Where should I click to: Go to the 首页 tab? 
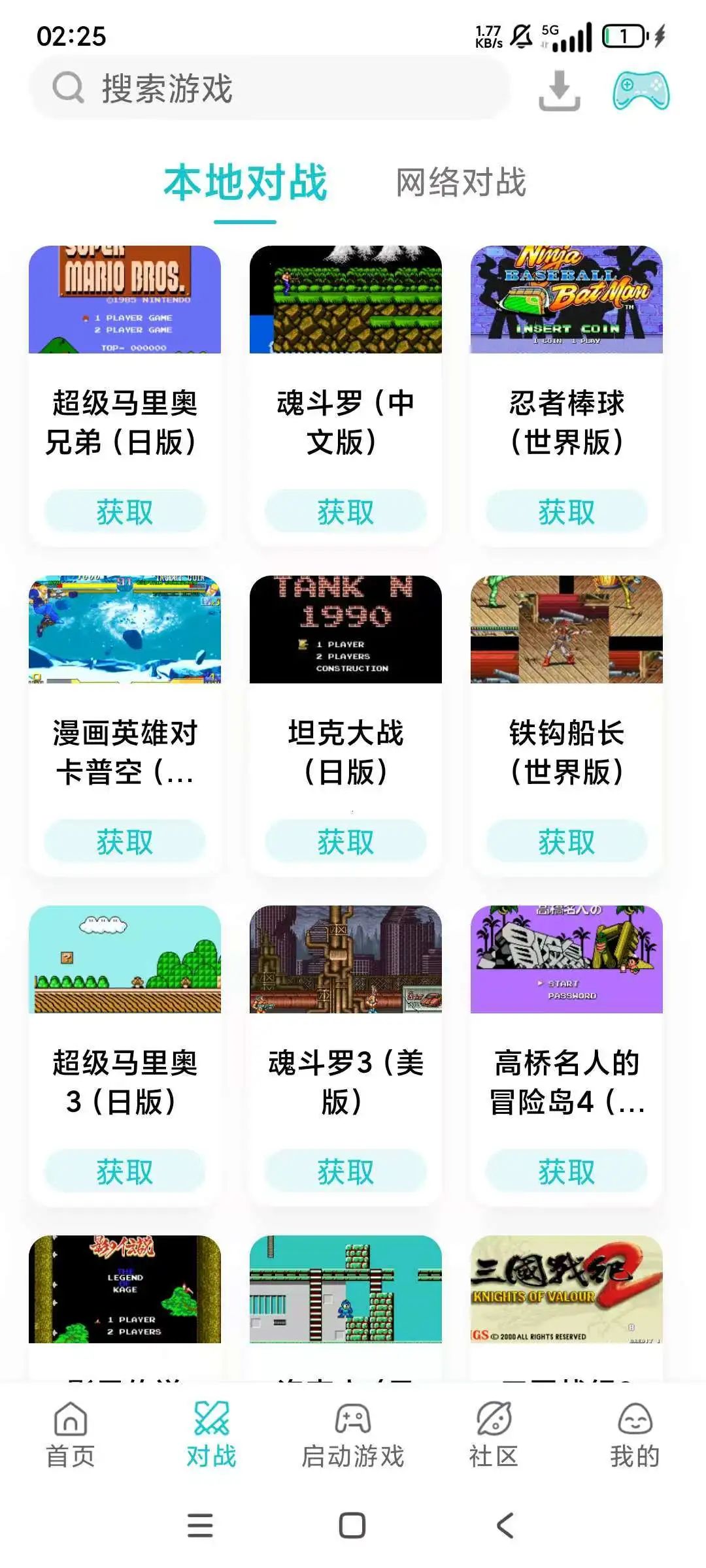(x=71, y=1435)
